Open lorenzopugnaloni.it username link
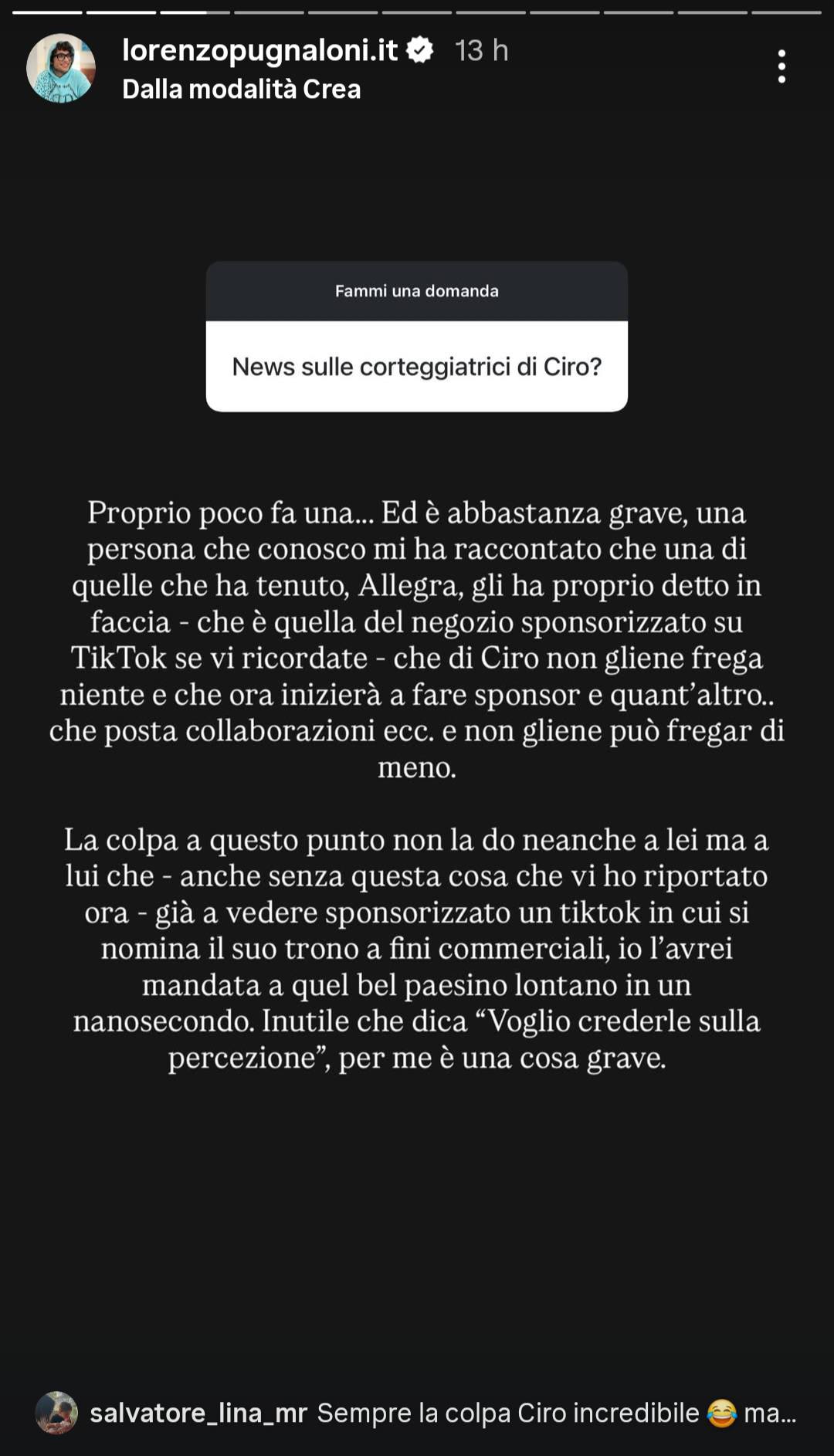The height and width of the screenshot is (1456, 834). 259,50
